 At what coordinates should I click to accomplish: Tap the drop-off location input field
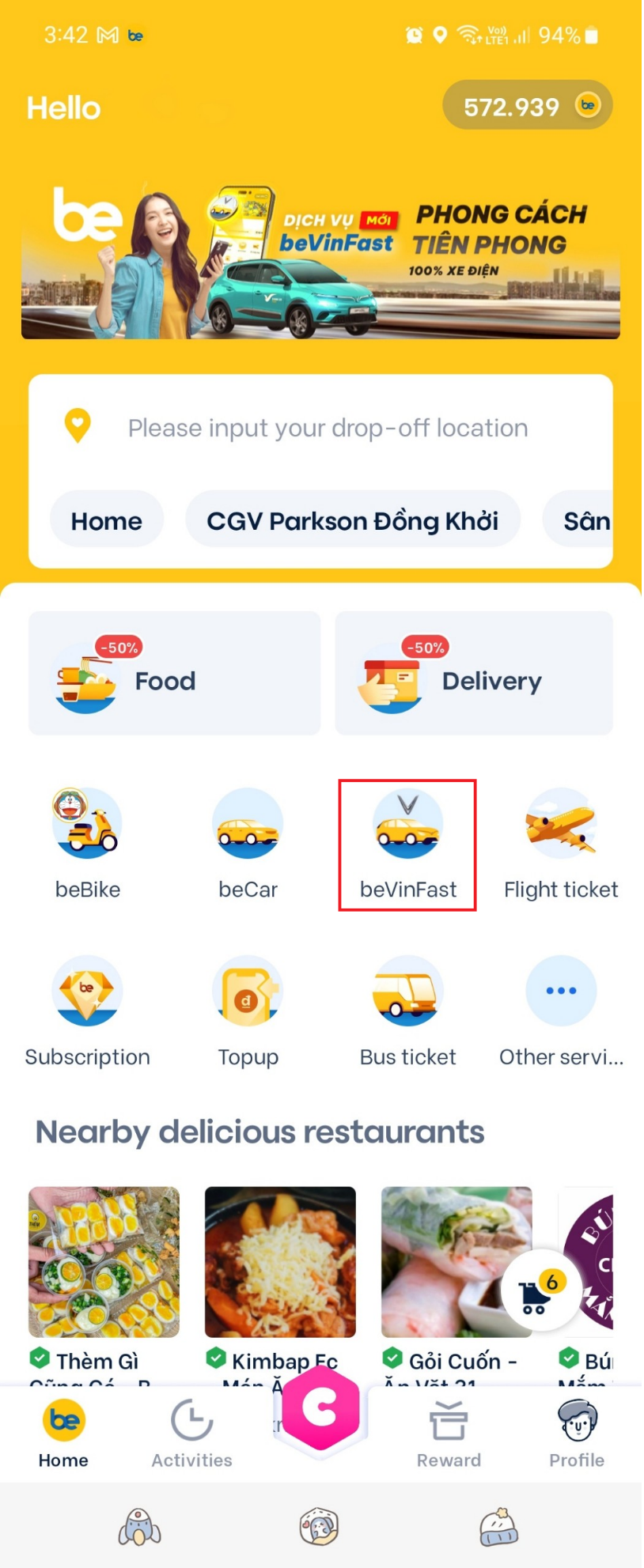pos(326,428)
